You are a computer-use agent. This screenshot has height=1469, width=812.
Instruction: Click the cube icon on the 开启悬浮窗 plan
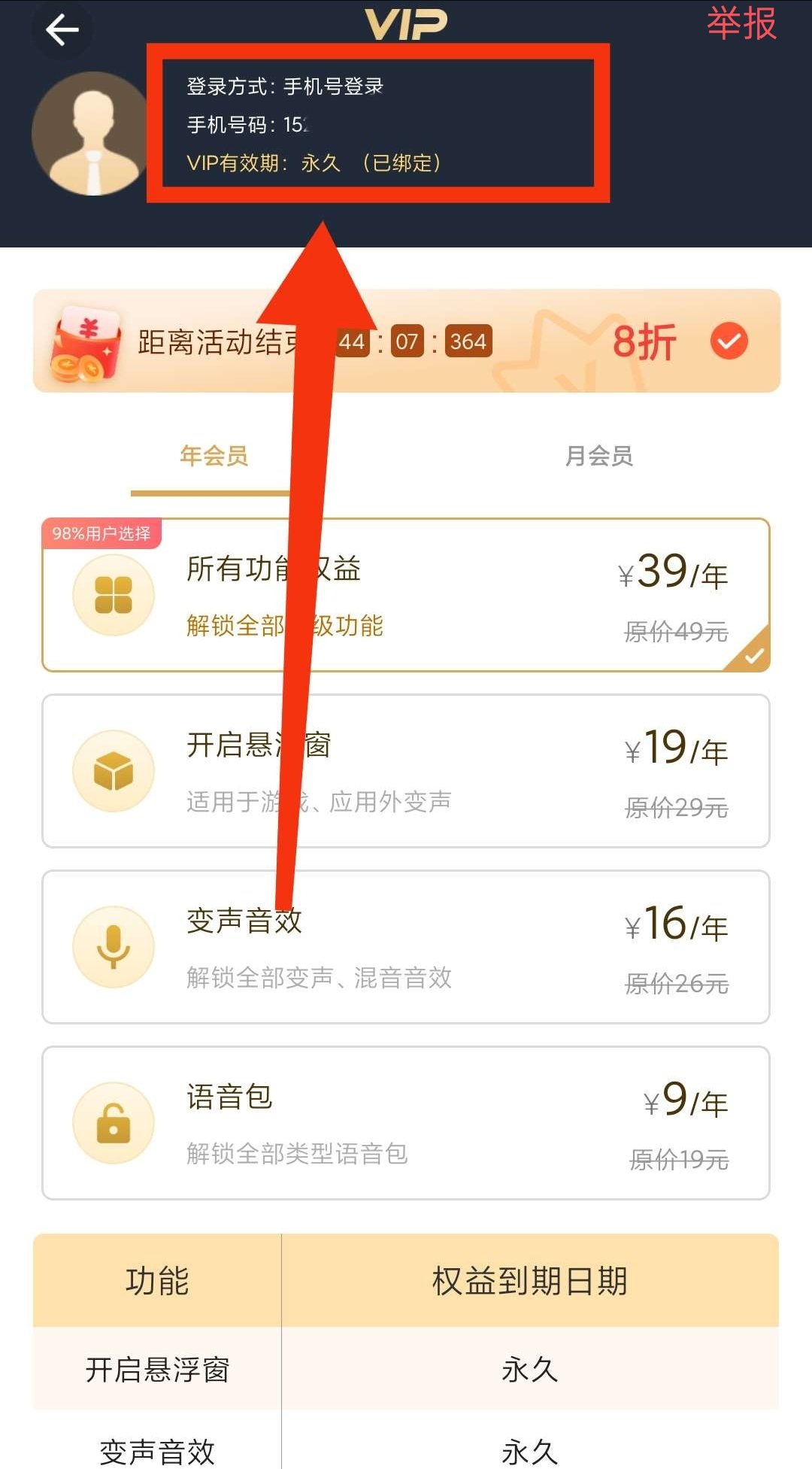113,771
